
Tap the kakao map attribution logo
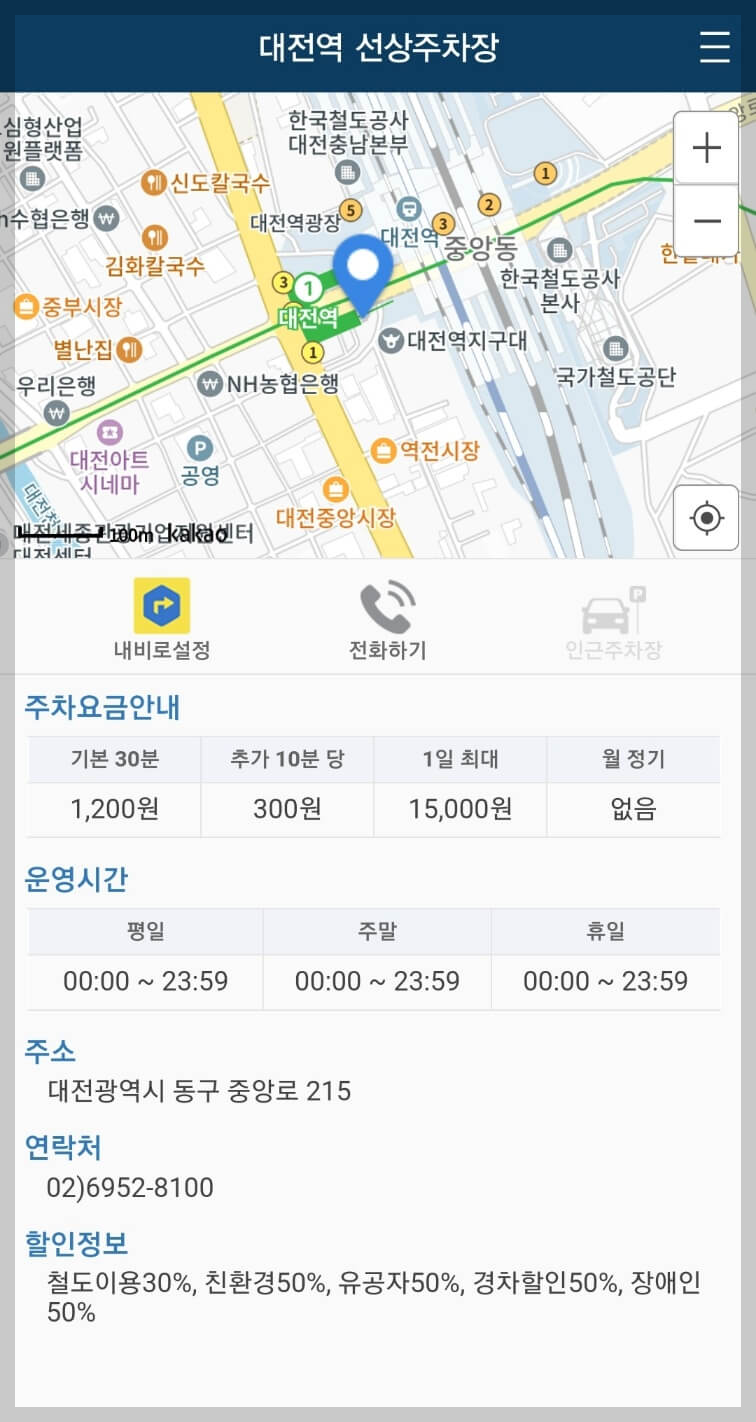click(x=196, y=535)
